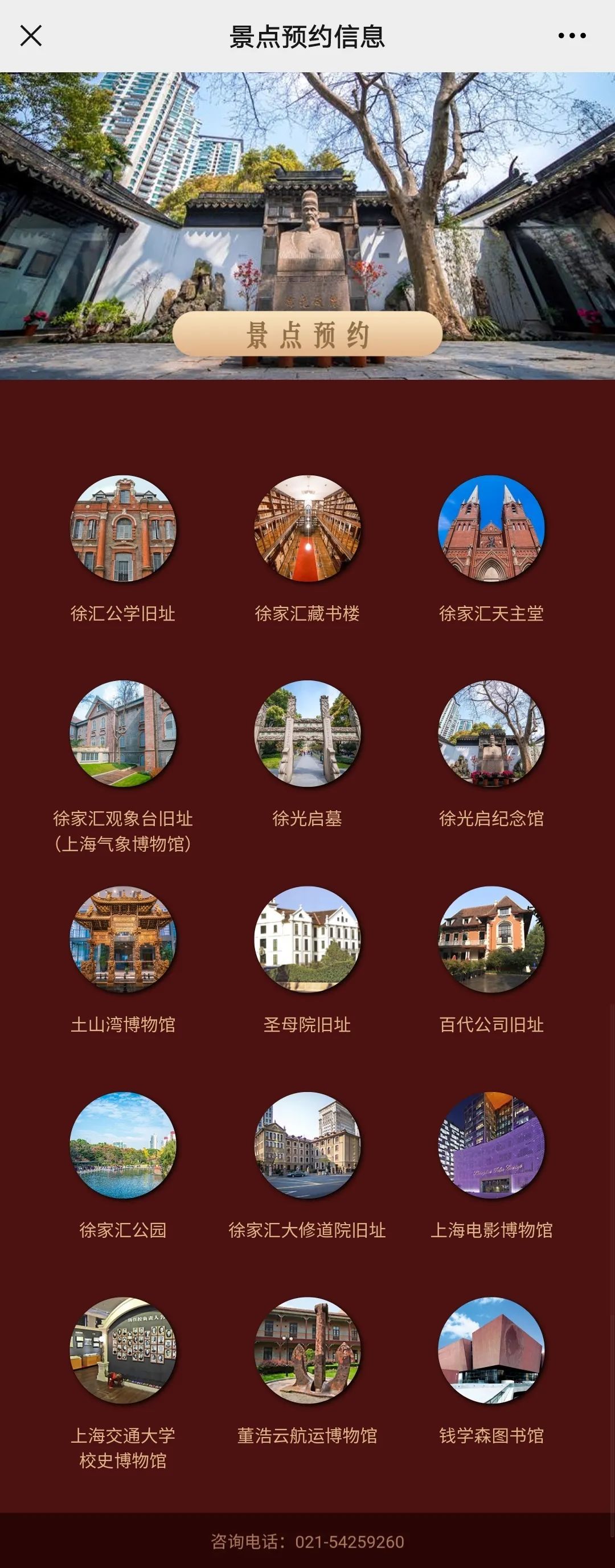Viewport: 615px width, 1568px height.
Task: Open 徐汇公学旧址 booking
Action: coord(123,528)
